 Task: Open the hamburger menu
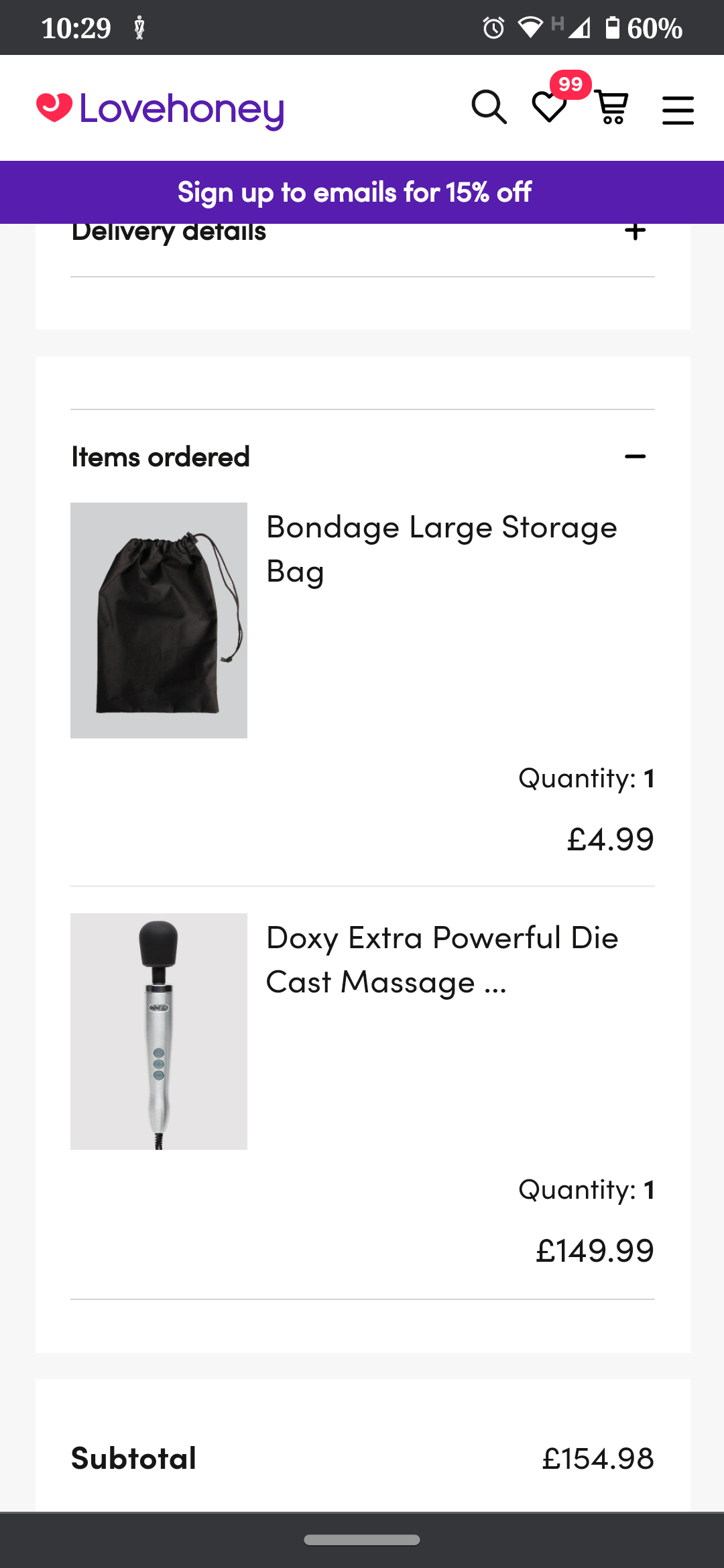point(678,110)
